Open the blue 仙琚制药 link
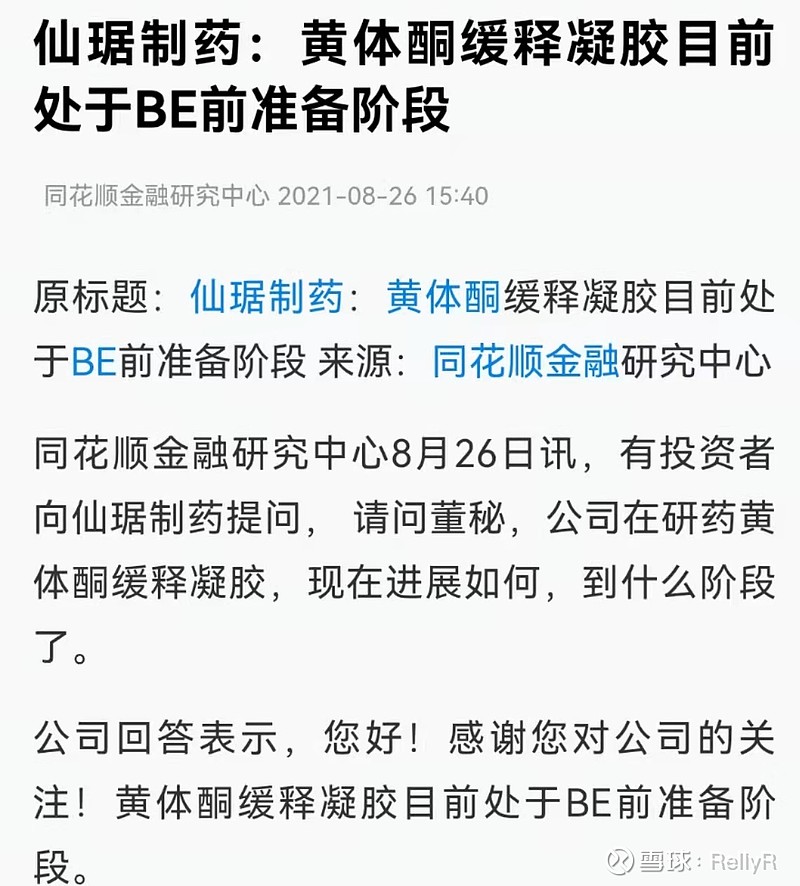Screen dimensions: 800x886 point(266,298)
